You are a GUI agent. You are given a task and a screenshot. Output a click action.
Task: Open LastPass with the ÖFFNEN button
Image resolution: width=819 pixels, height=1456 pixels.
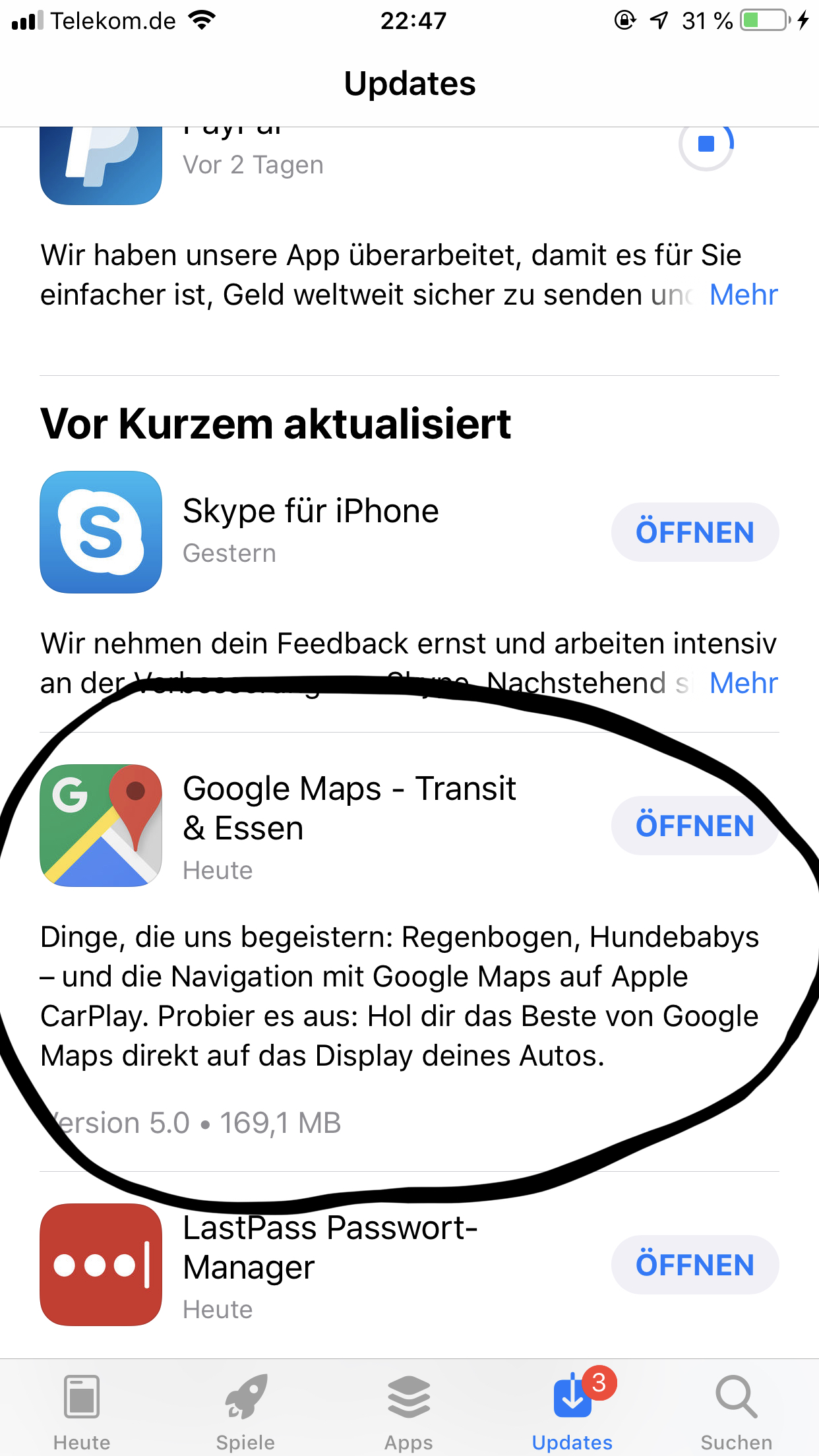[x=694, y=1265]
